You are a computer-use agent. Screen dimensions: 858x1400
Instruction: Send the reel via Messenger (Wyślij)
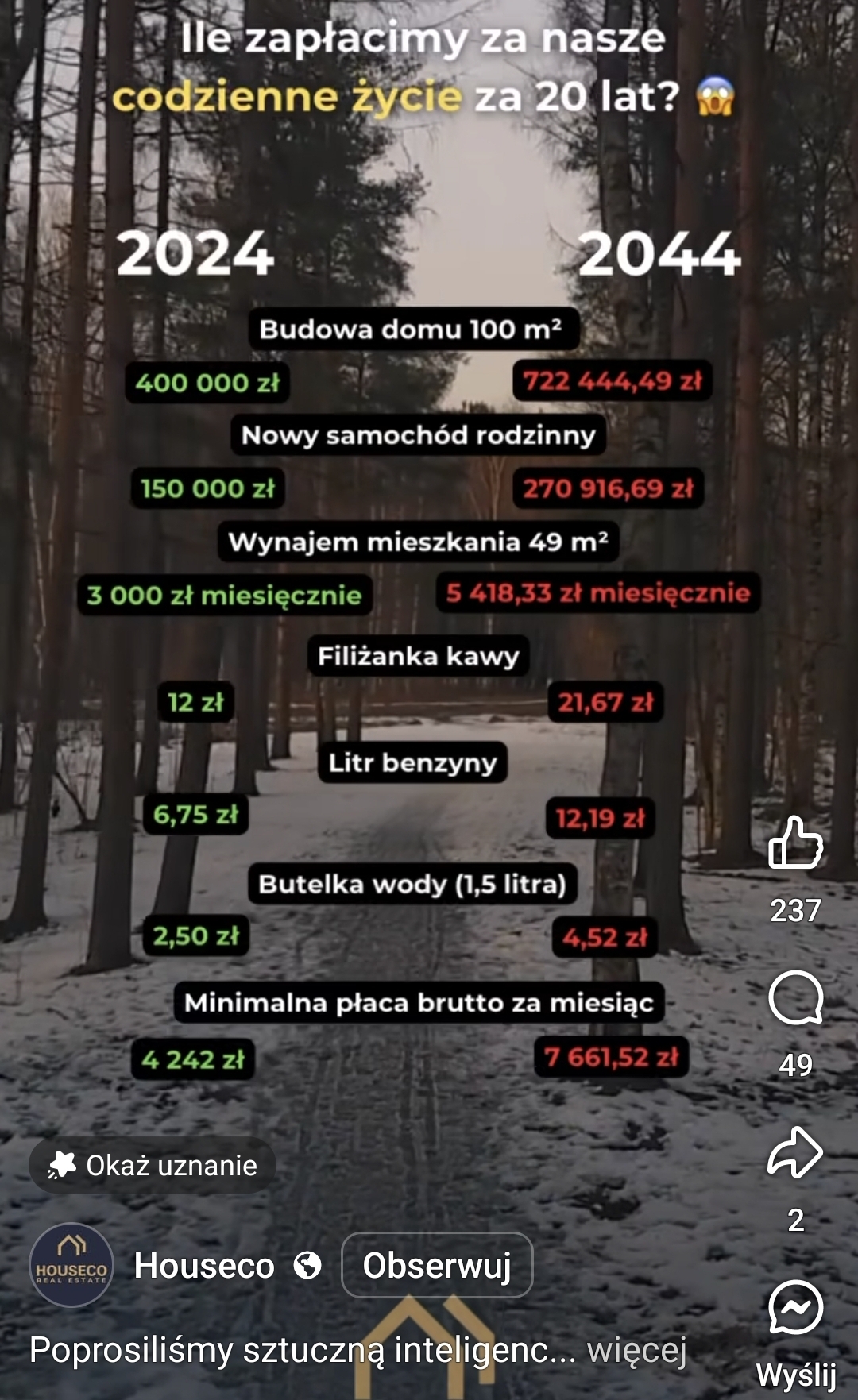pos(795,1308)
